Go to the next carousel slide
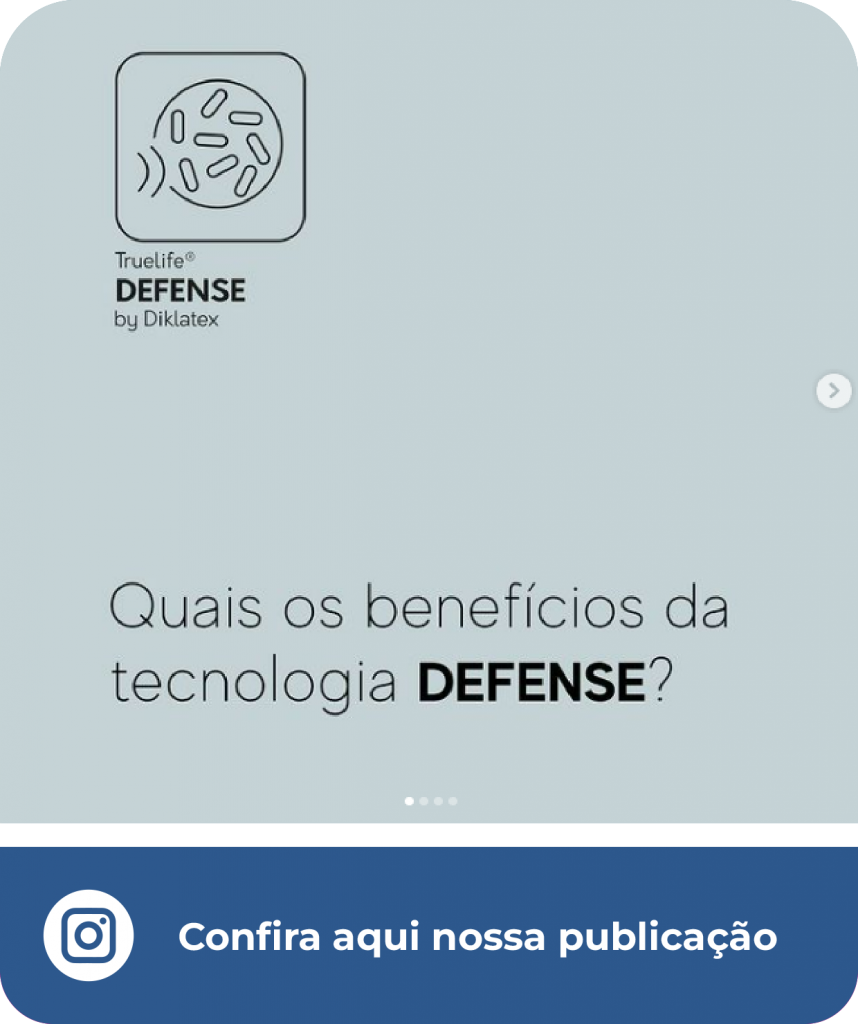The height and width of the screenshot is (1024, 858). (833, 391)
